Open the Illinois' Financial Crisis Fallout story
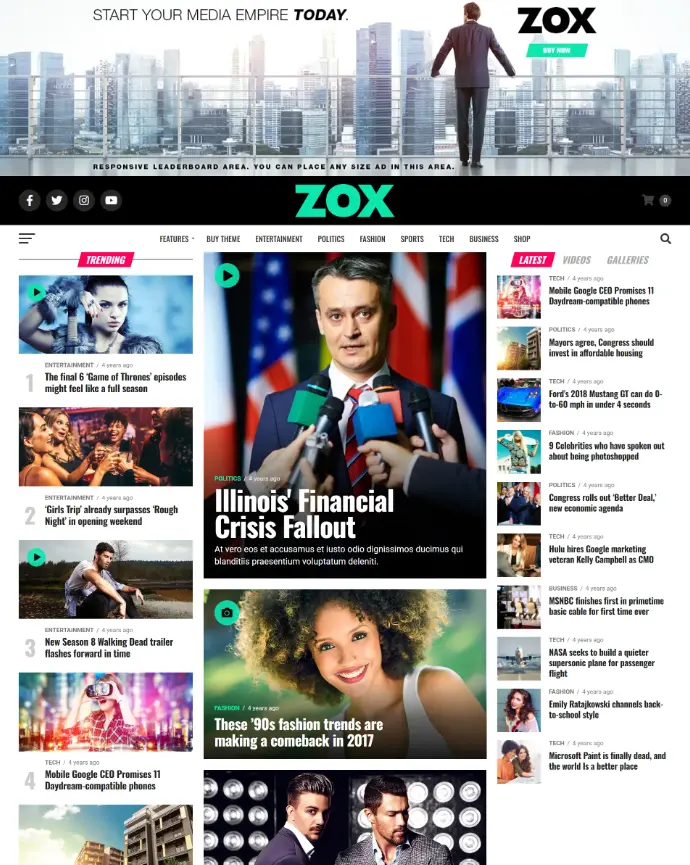The height and width of the screenshot is (865, 690). click(x=304, y=514)
